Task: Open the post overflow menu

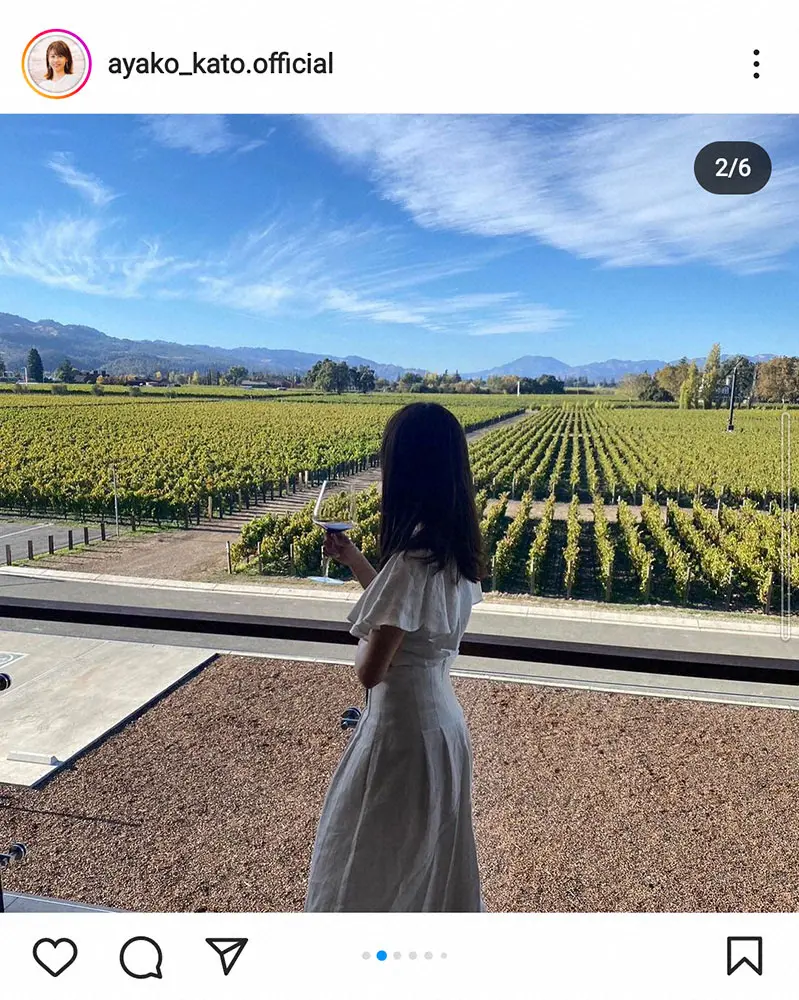Action: pyautogui.click(x=756, y=64)
